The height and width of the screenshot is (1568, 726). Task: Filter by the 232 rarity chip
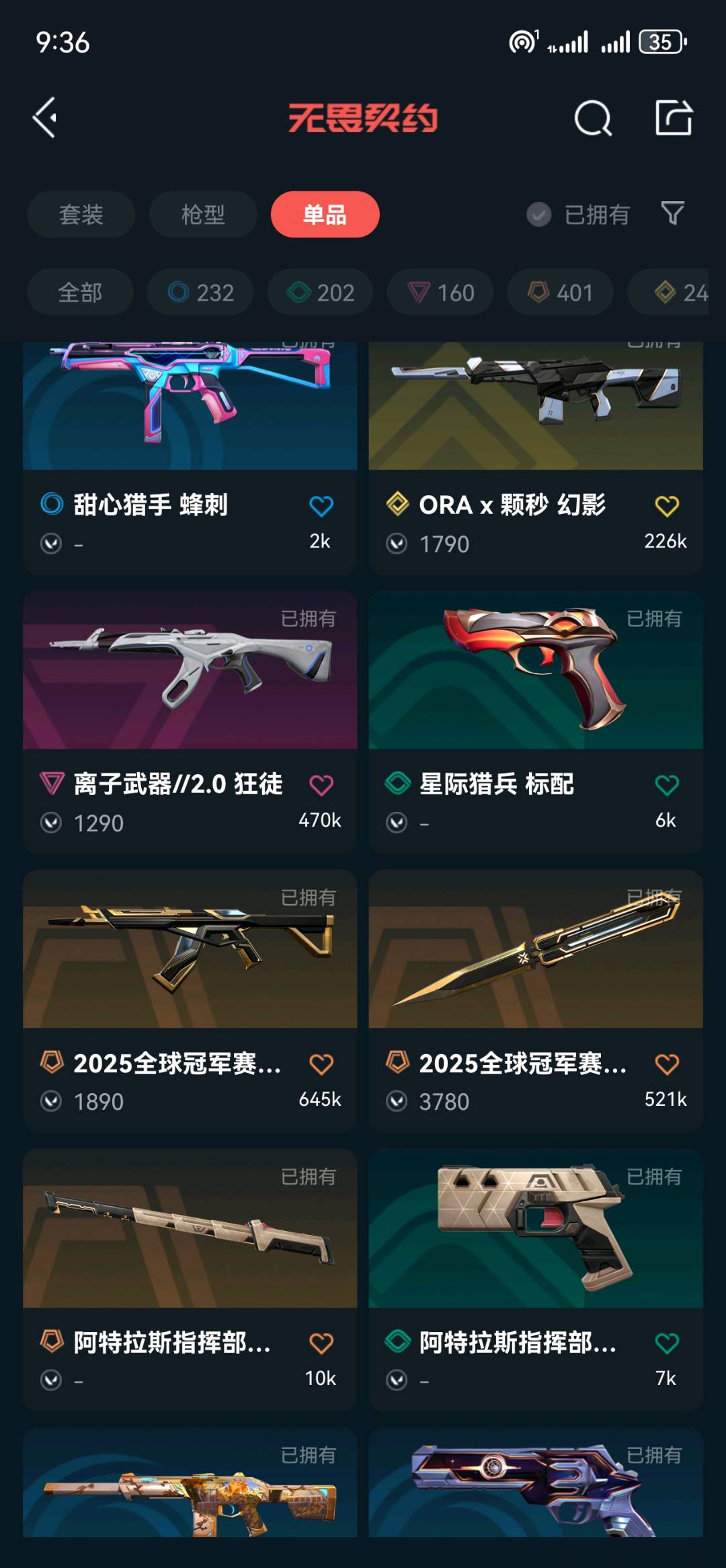(200, 293)
